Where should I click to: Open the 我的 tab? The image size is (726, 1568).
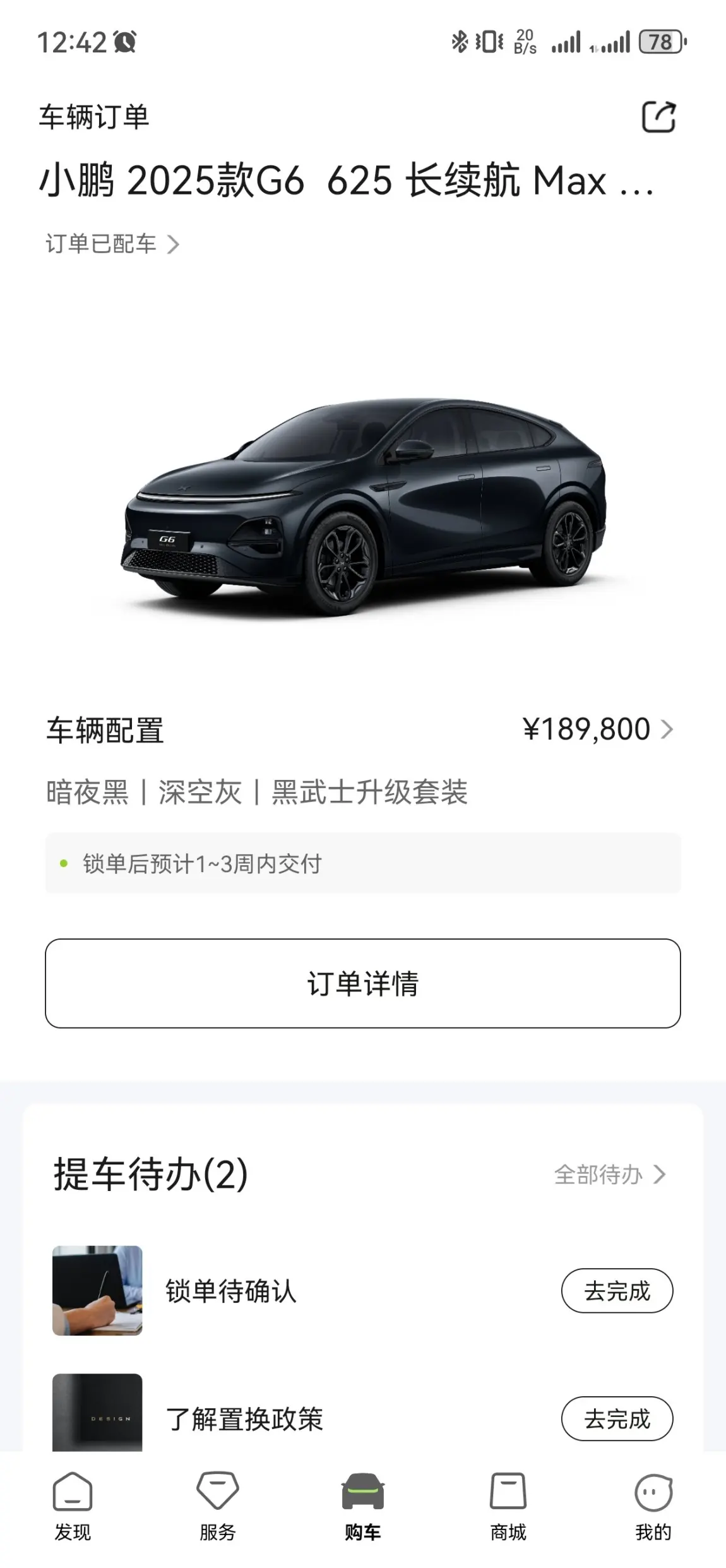(653, 1506)
